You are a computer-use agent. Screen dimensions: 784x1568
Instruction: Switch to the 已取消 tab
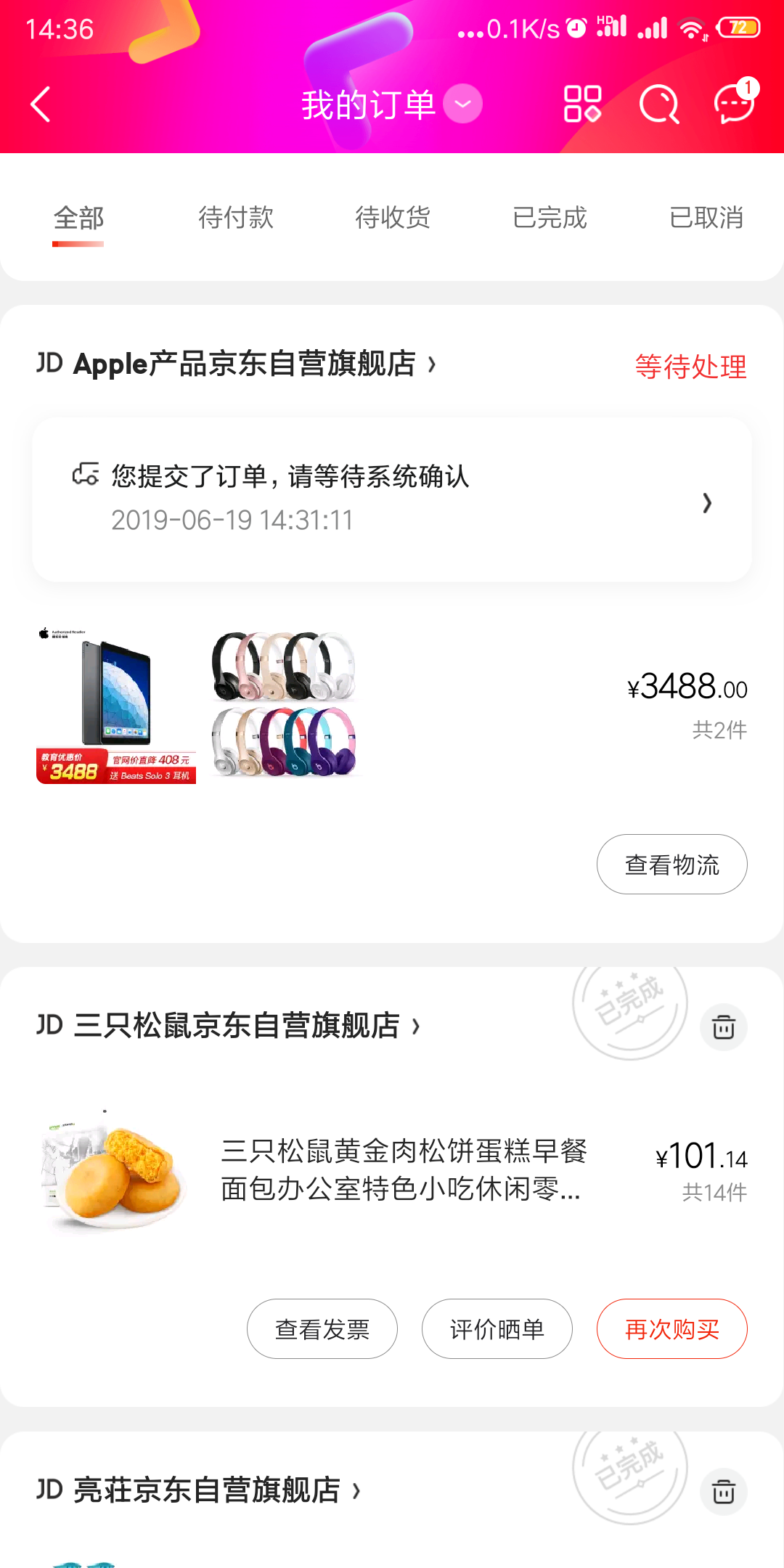pyautogui.click(x=706, y=218)
